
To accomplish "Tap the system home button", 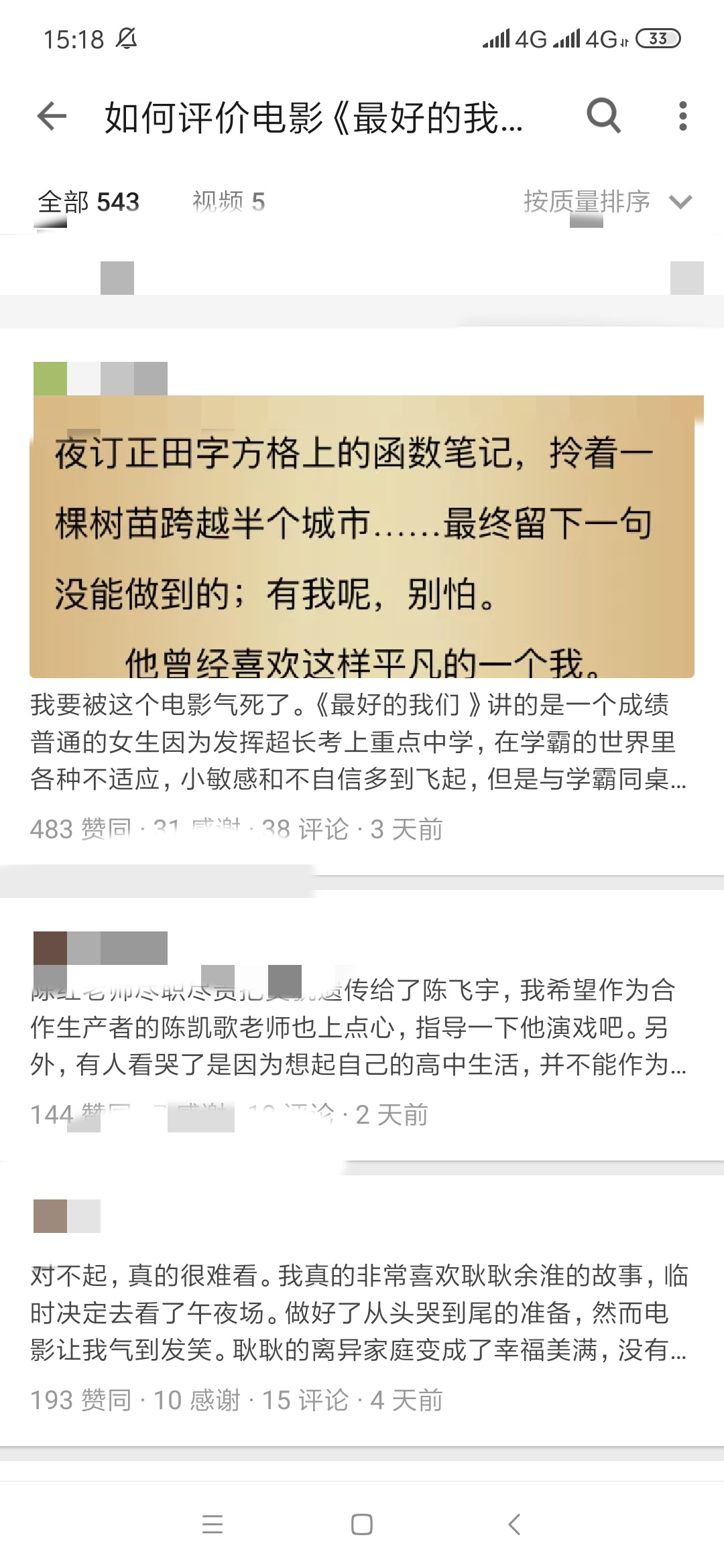I will 362,1524.
